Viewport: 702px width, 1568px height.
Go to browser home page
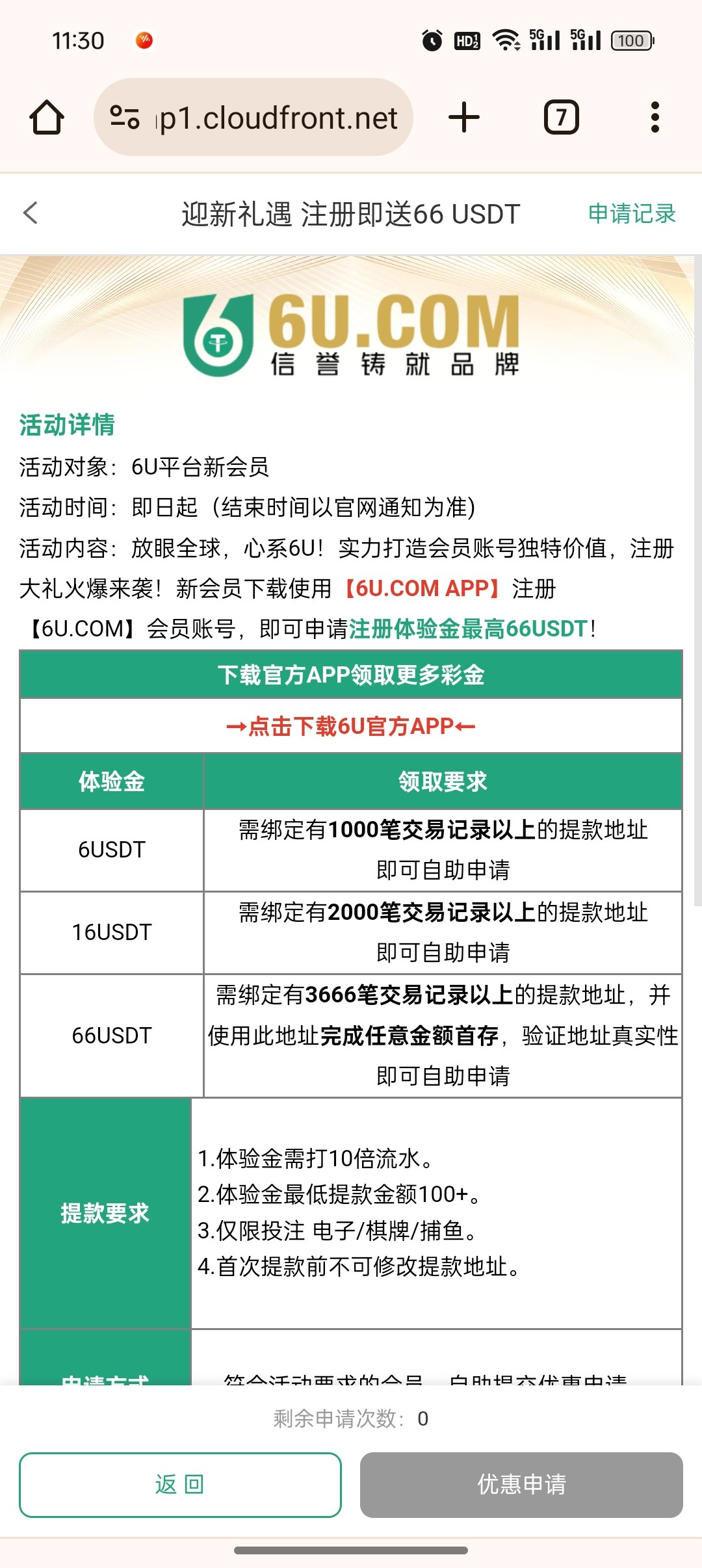pyautogui.click(x=47, y=118)
